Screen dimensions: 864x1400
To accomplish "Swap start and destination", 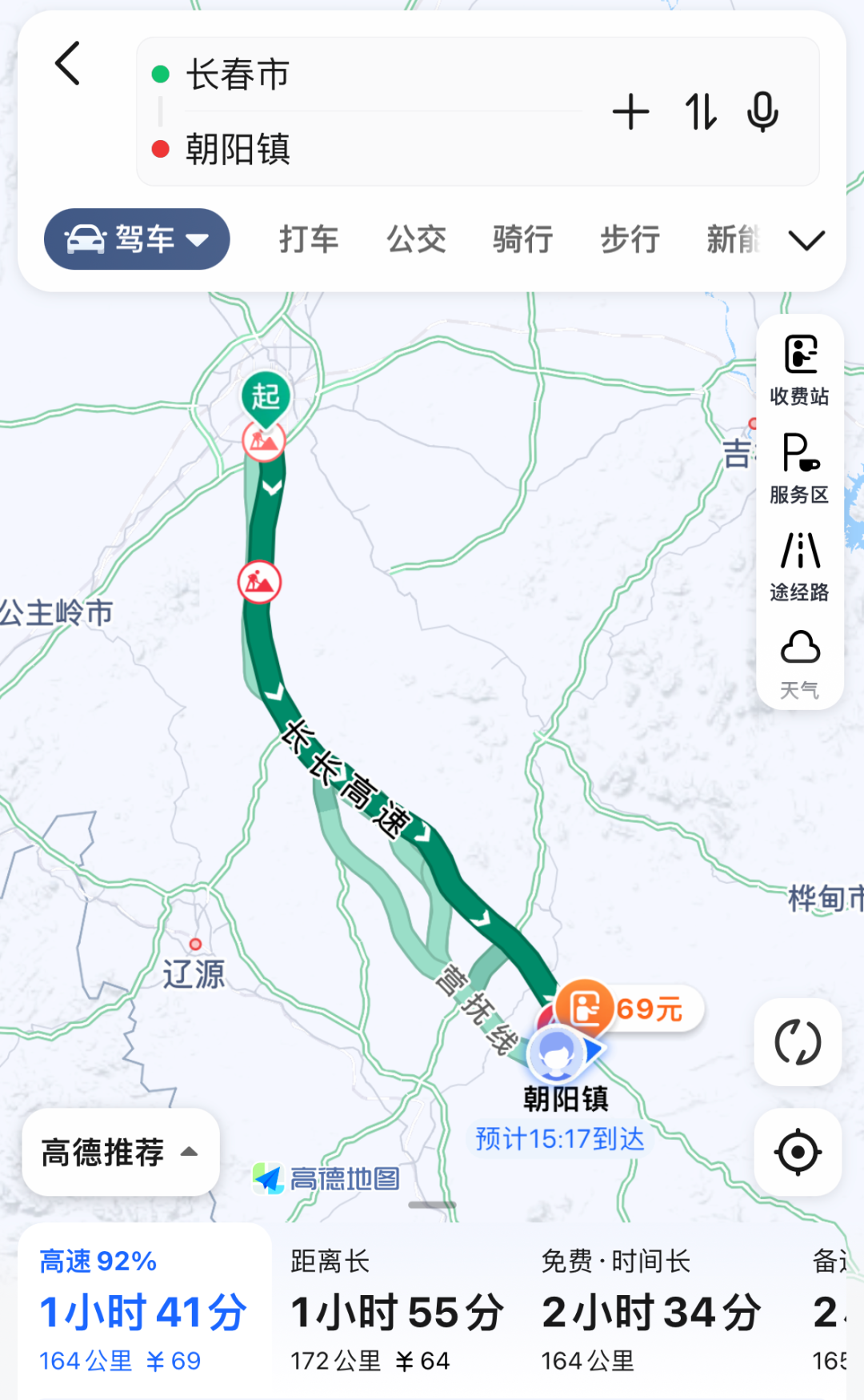I will click(x=700, y=112).
